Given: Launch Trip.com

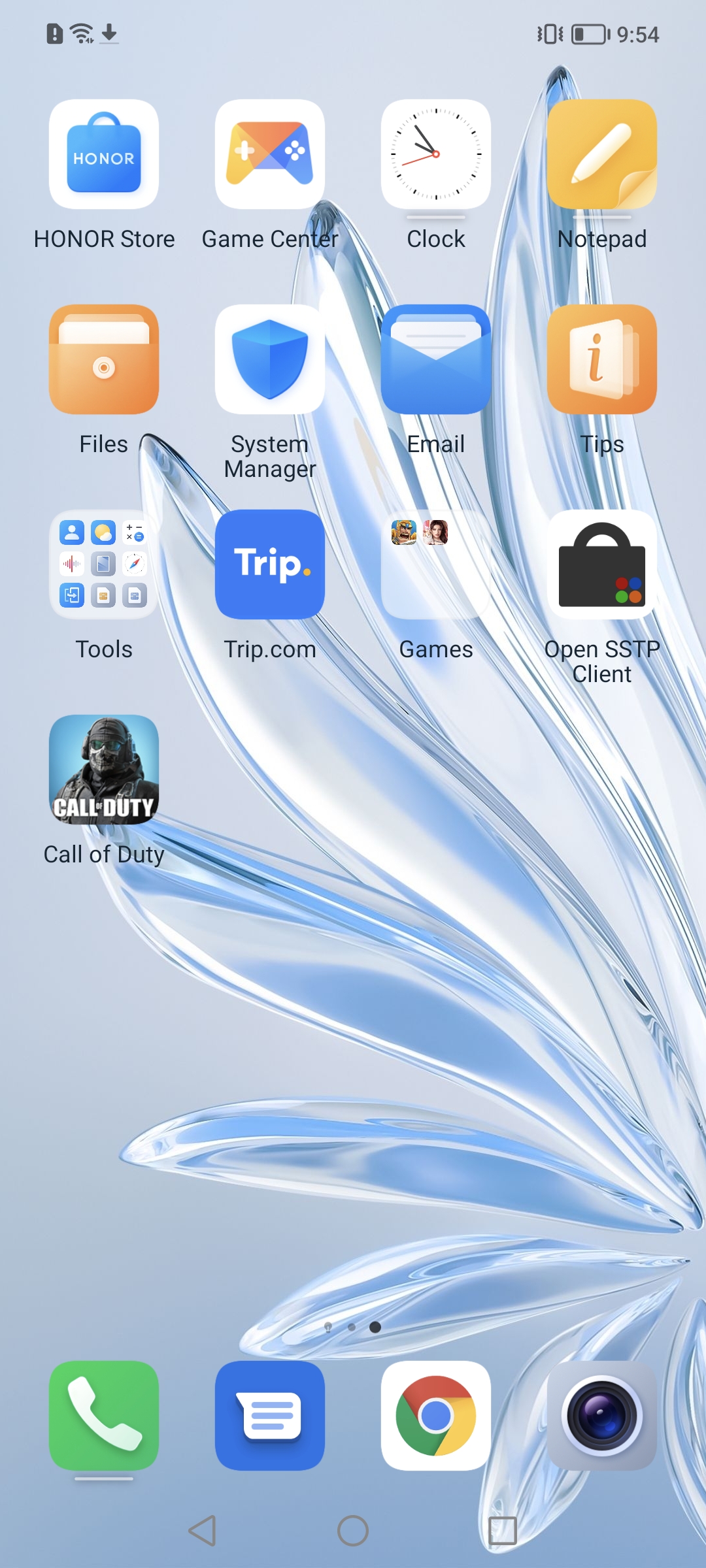Looking at the screenshot, I should (270, 565).
